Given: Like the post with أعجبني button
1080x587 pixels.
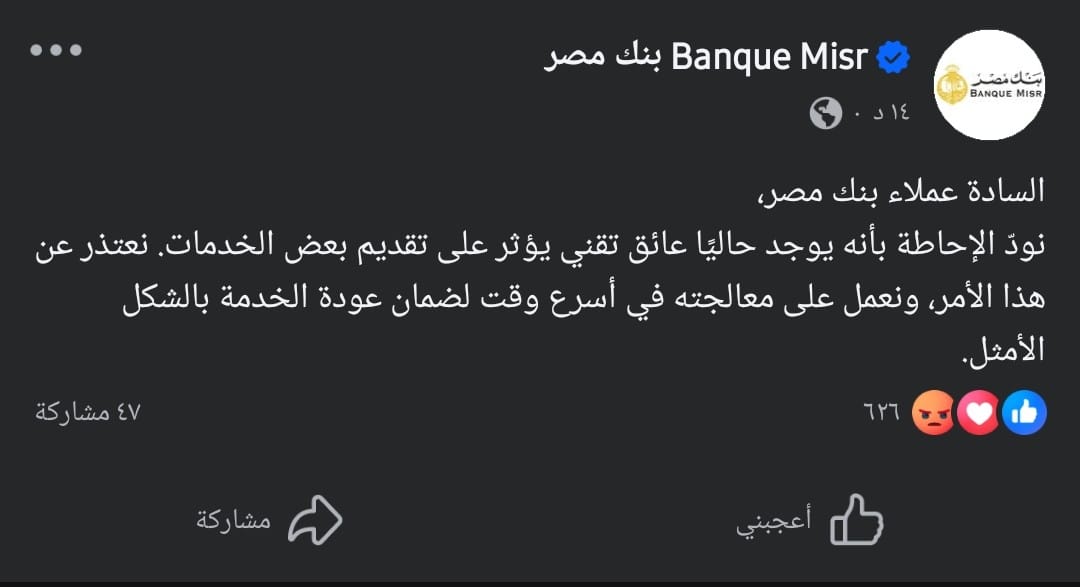Looking at the screenshot, I should (811, 519).
